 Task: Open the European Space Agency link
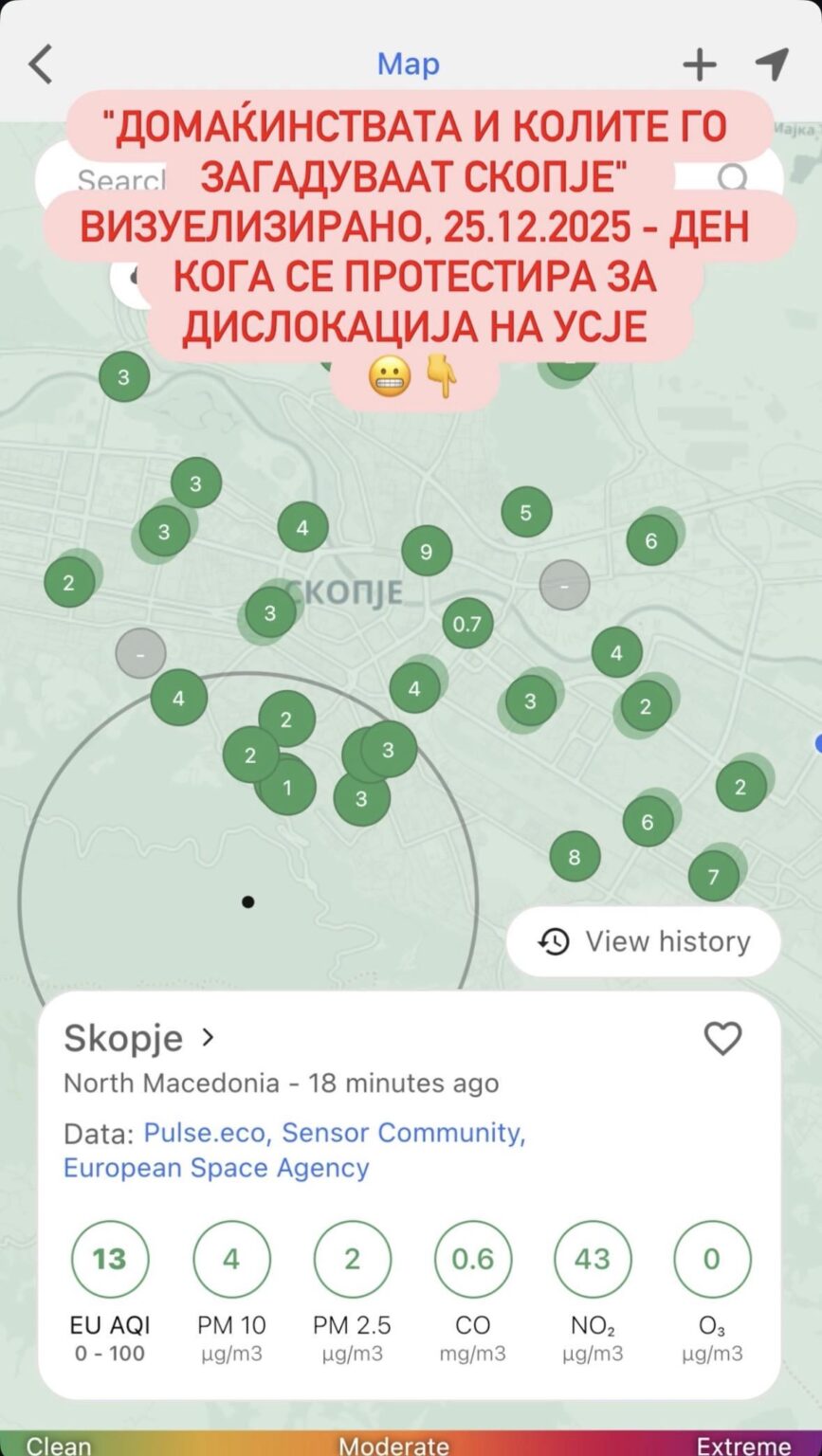click(216, 1167)
